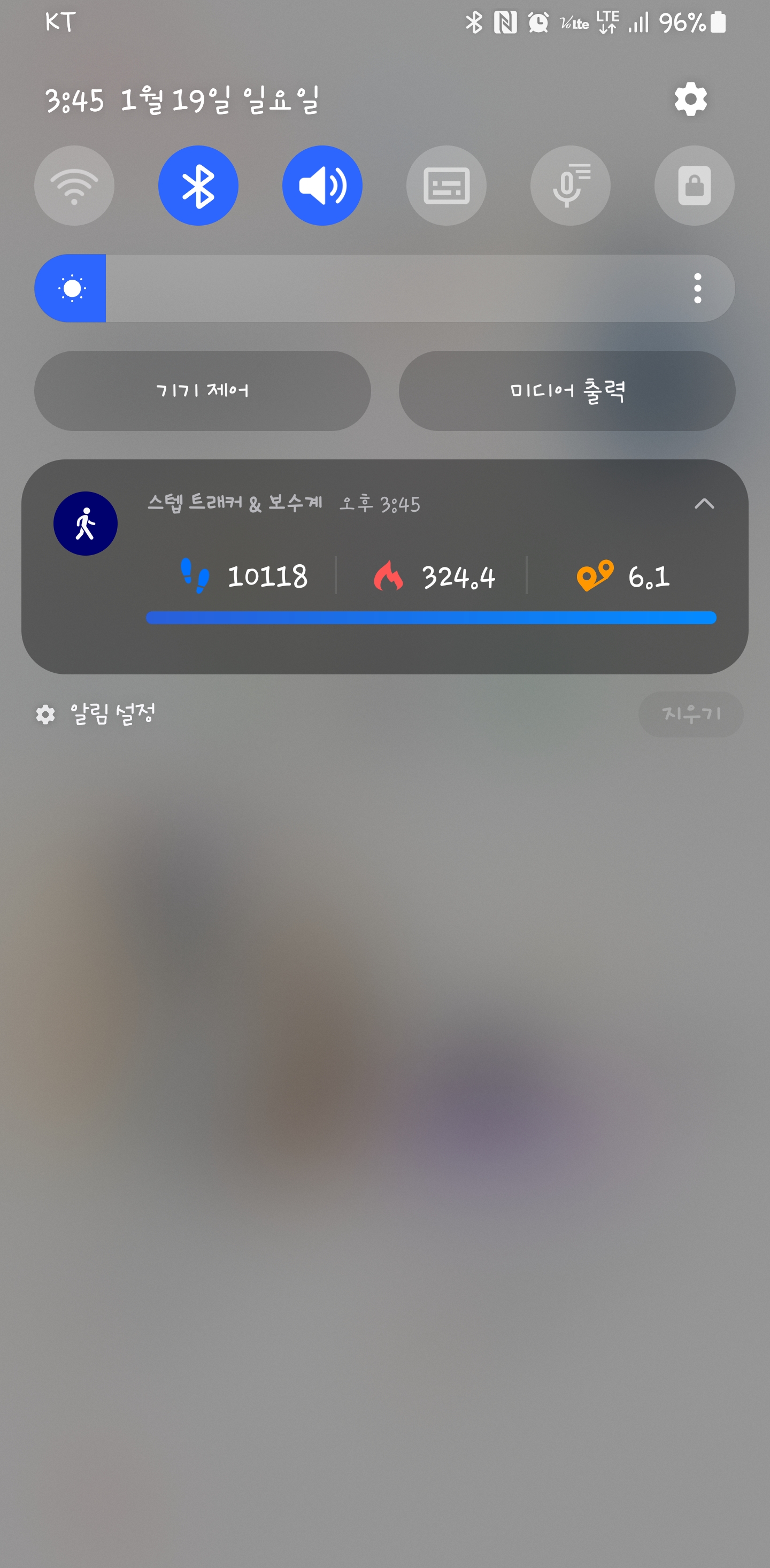770x1568 pixels.
Task: Enable the live caption toggle
Action: tap(446, 186)
